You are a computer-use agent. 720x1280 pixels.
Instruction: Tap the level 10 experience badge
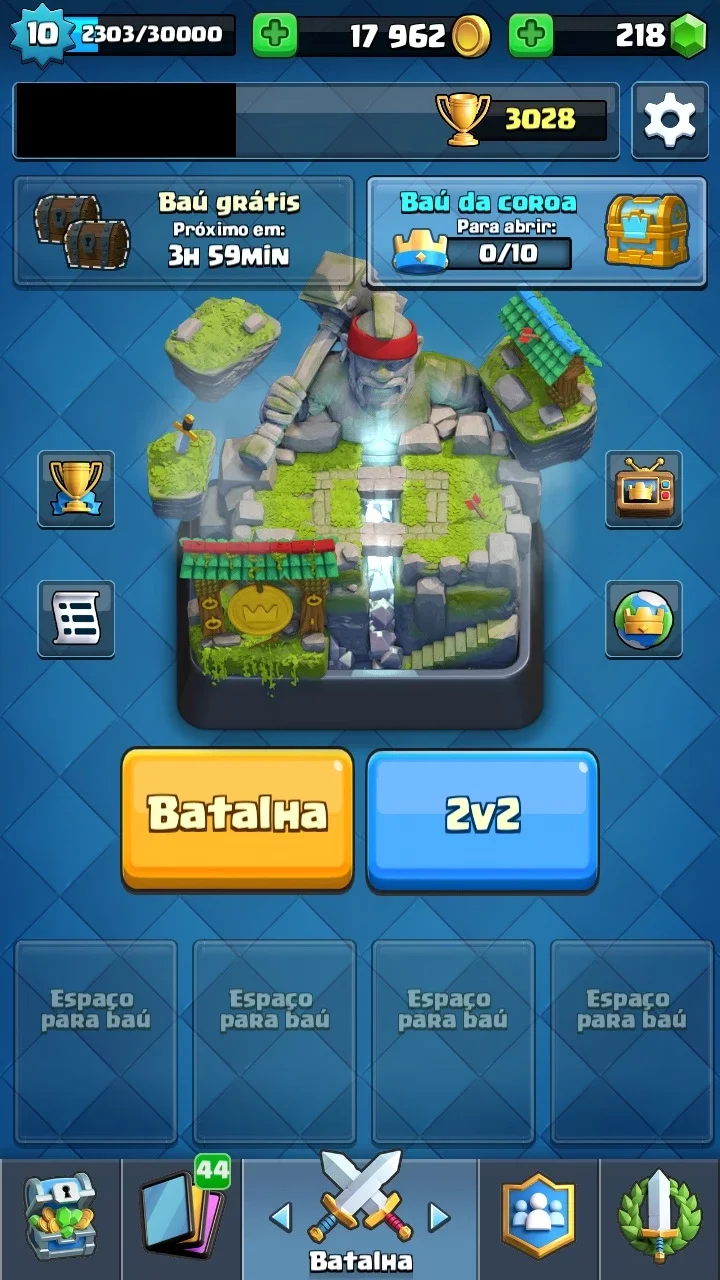[x=42, y=34]
